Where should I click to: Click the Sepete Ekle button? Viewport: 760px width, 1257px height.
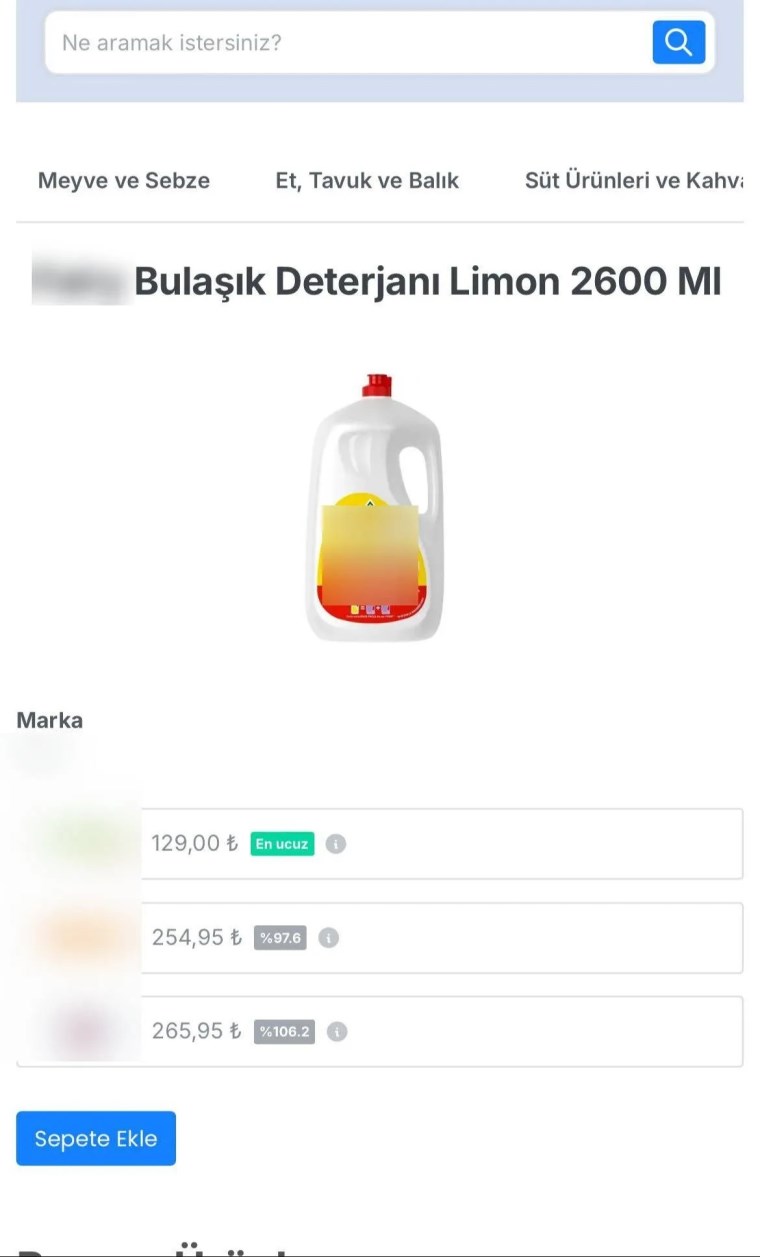[x=96, y=1138]
